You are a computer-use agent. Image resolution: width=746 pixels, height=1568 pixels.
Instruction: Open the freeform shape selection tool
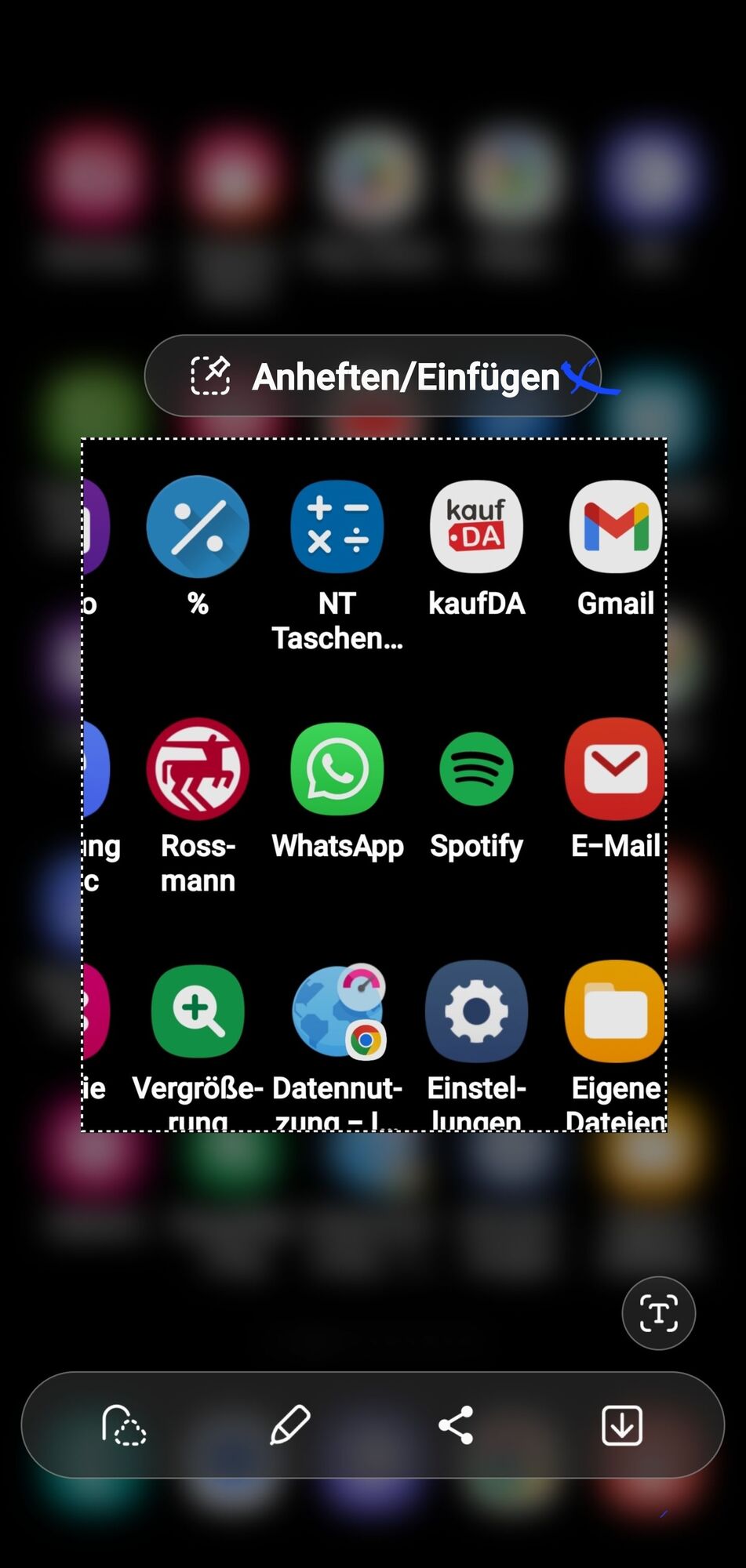[x=124, y=1425]
